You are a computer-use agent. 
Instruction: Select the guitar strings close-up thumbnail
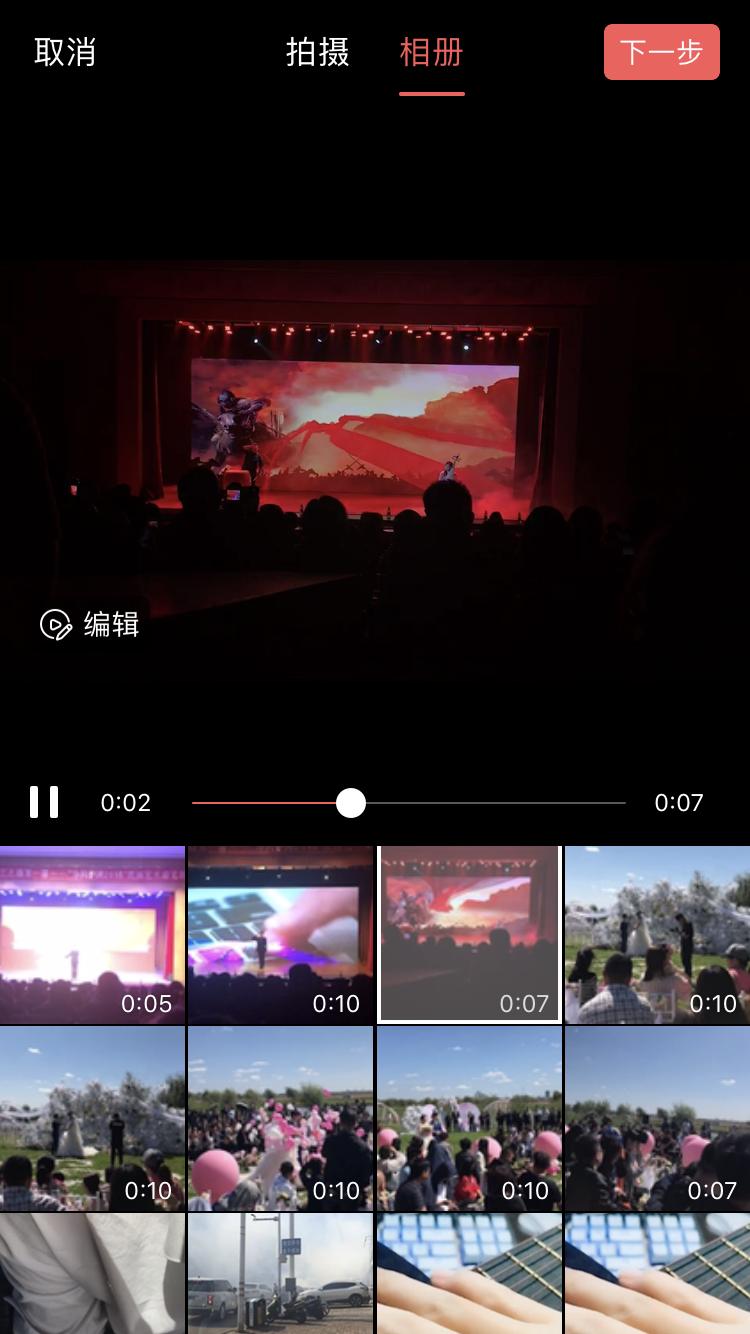(470, 1275)
